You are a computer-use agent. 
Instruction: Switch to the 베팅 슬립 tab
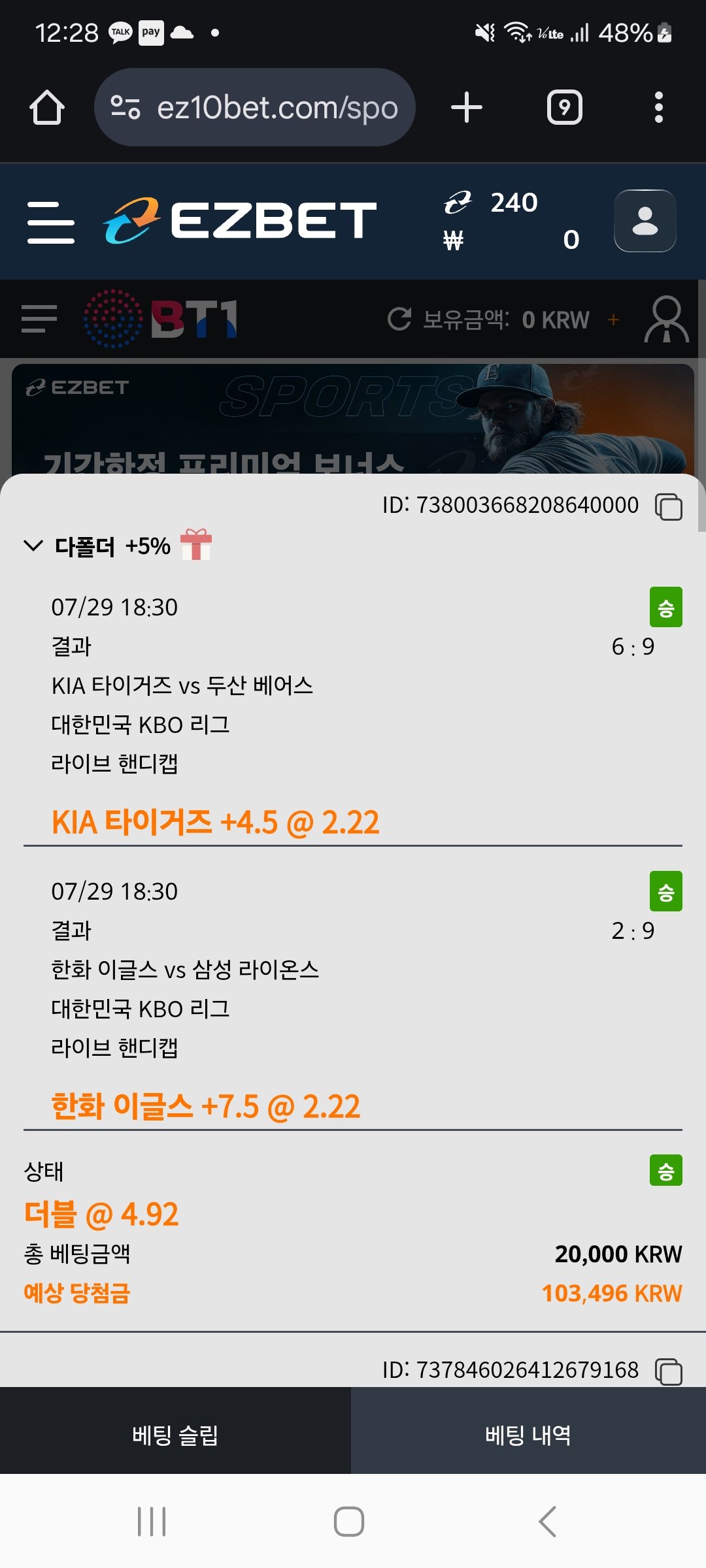point(175,1435)
